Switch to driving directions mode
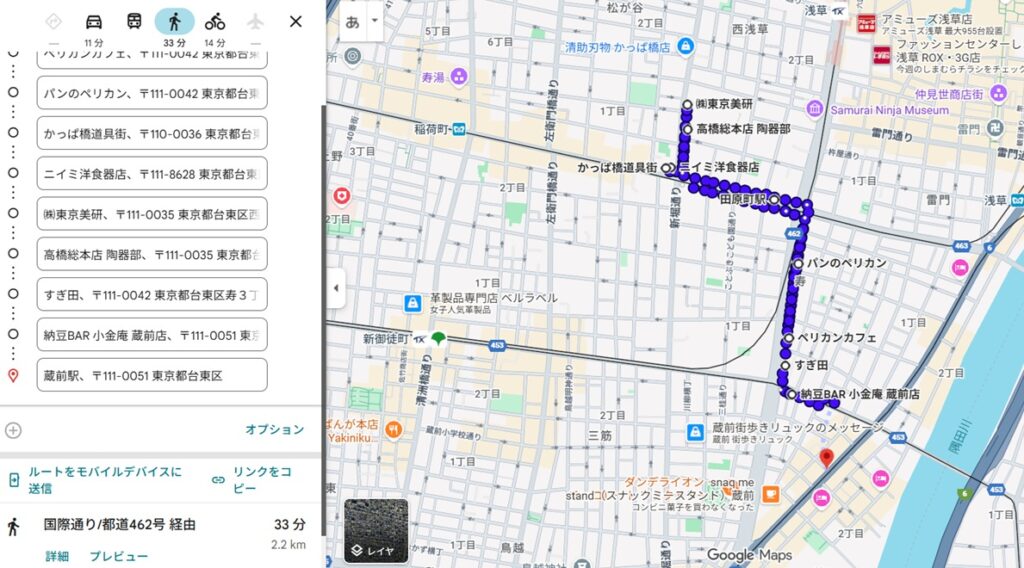Image resolution: width=1024 pixels, height=568 pixels. point(93,21)
